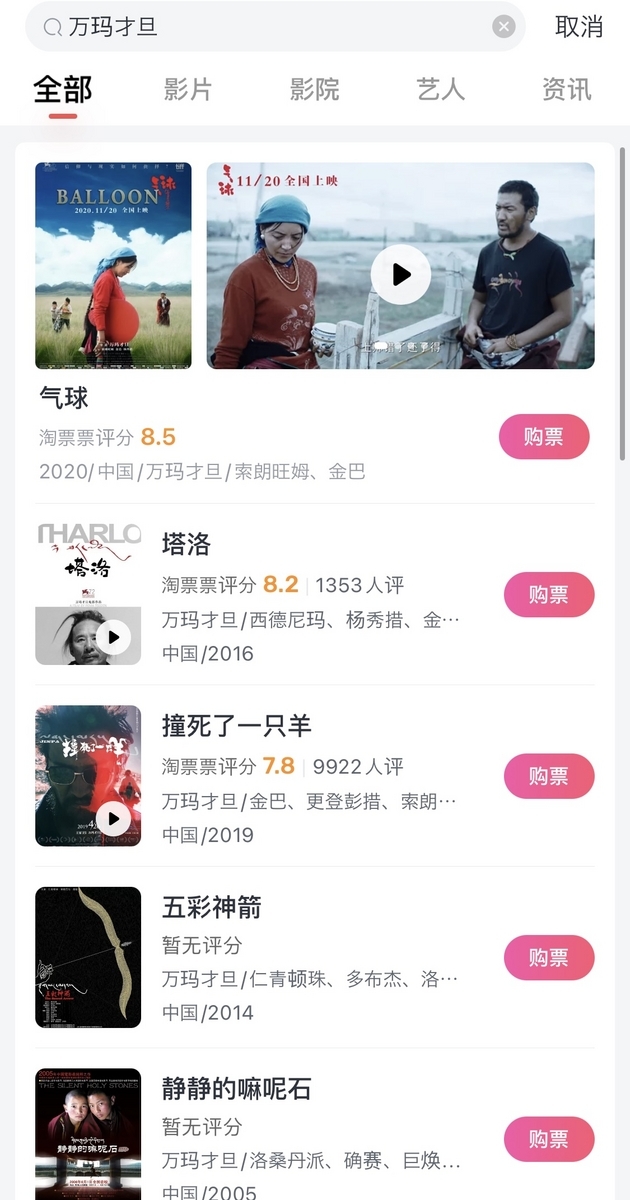This screenshot has width=630, height=1200.
Task: Switch to the 影院 tab
Action: 314,89
